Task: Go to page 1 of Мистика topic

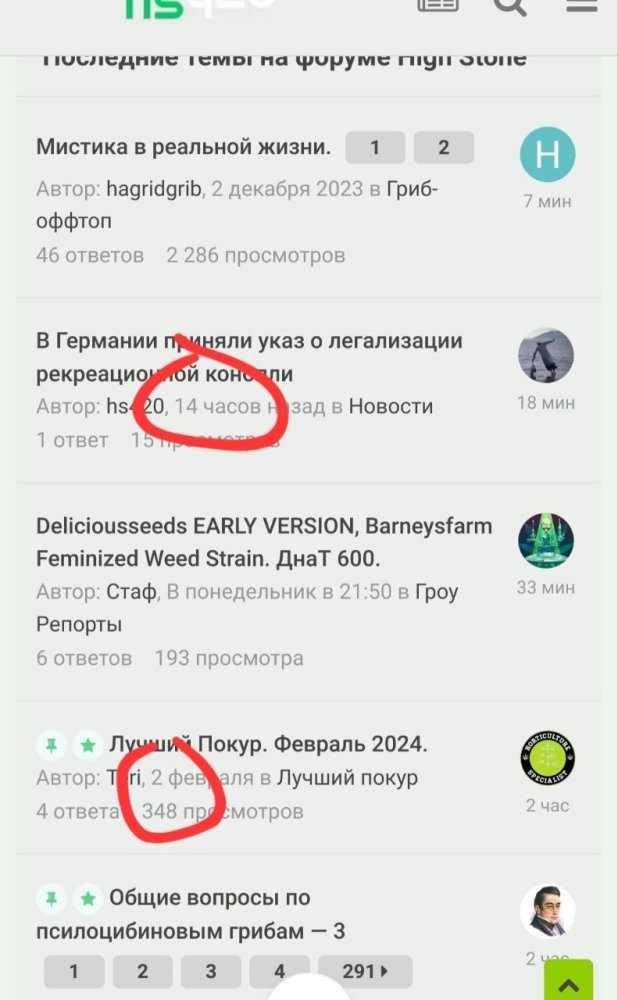Action: [x=375, y=147]
